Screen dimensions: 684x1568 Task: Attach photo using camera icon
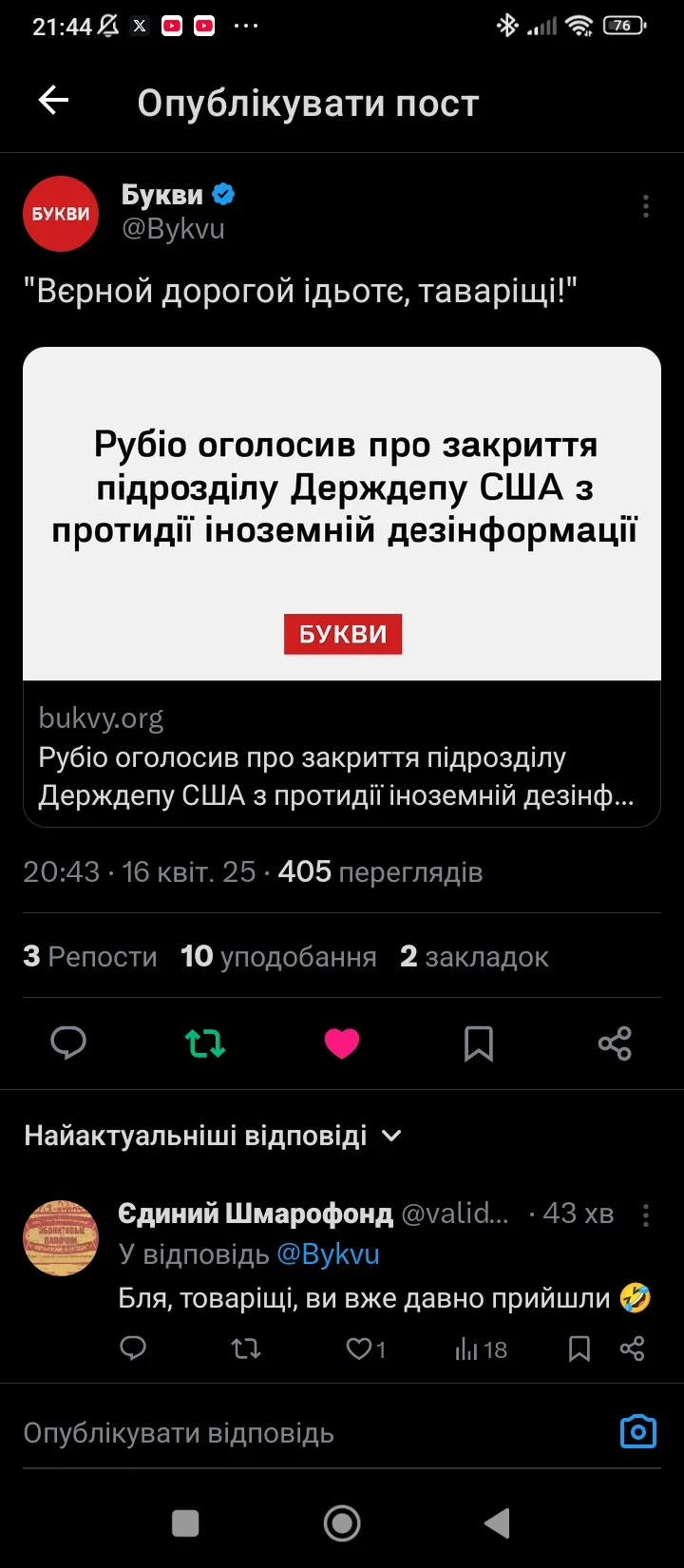pos(637,1431)
